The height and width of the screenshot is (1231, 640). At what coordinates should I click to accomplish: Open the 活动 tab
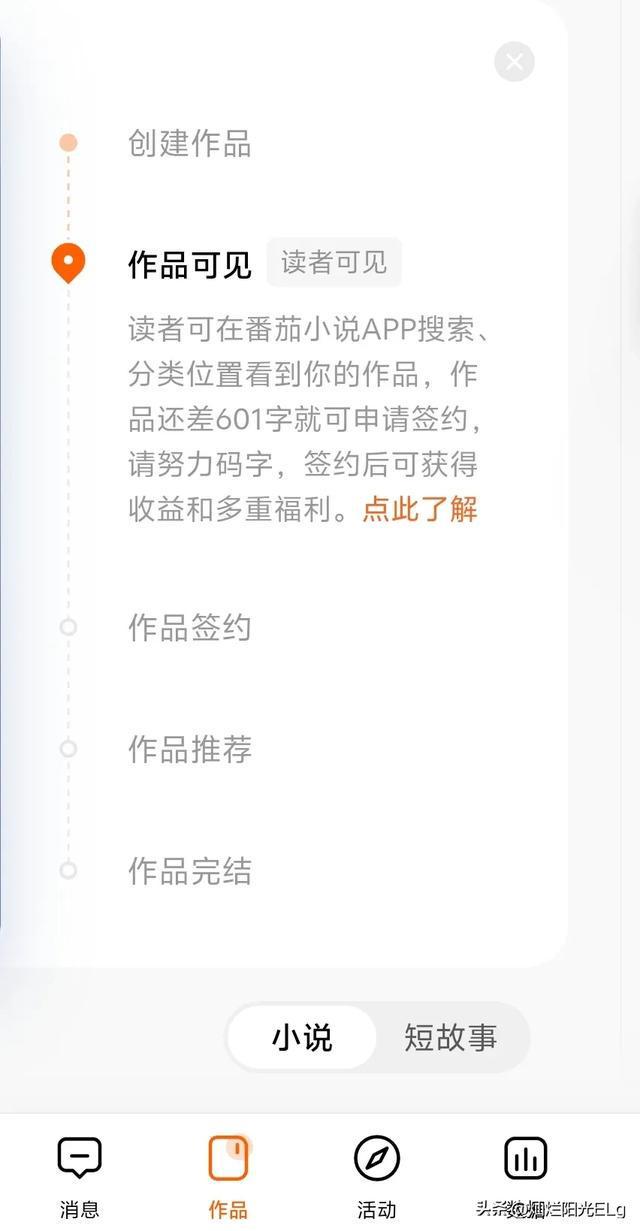click(377, 1178)
